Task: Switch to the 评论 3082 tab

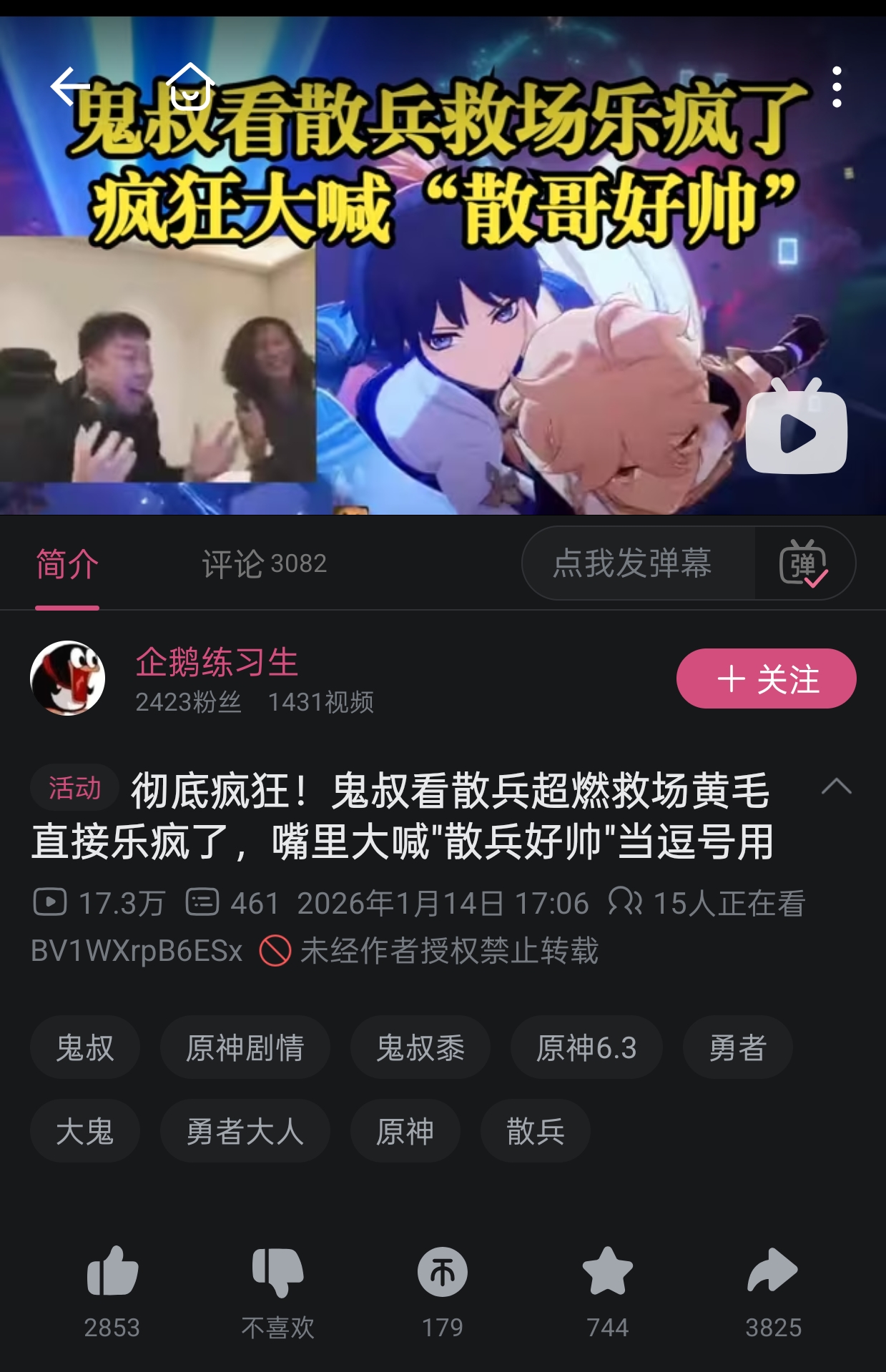Action: coord(264,564)
